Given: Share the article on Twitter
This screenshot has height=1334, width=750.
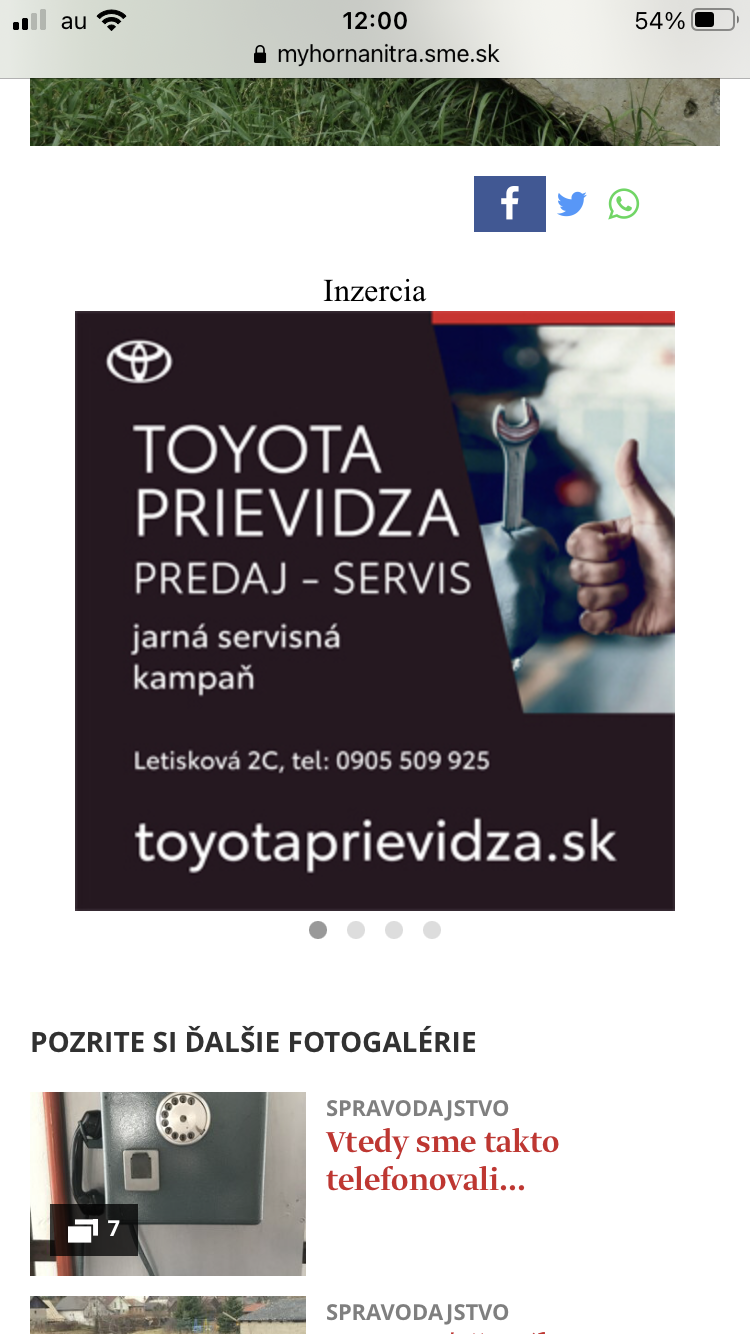Looking at the screenshot, I should pos(571,204).
